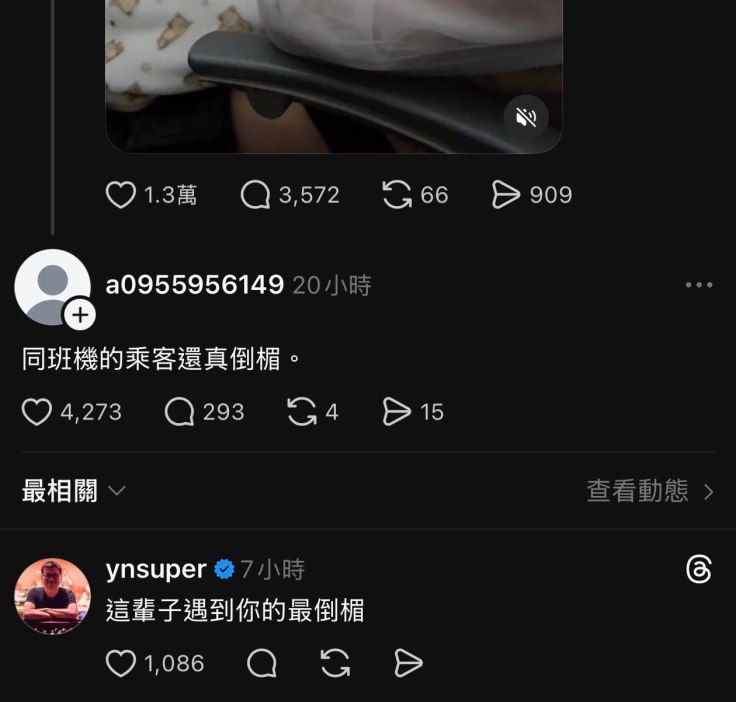Like the post with 1.3萬 likes

[x=121, y=194]
